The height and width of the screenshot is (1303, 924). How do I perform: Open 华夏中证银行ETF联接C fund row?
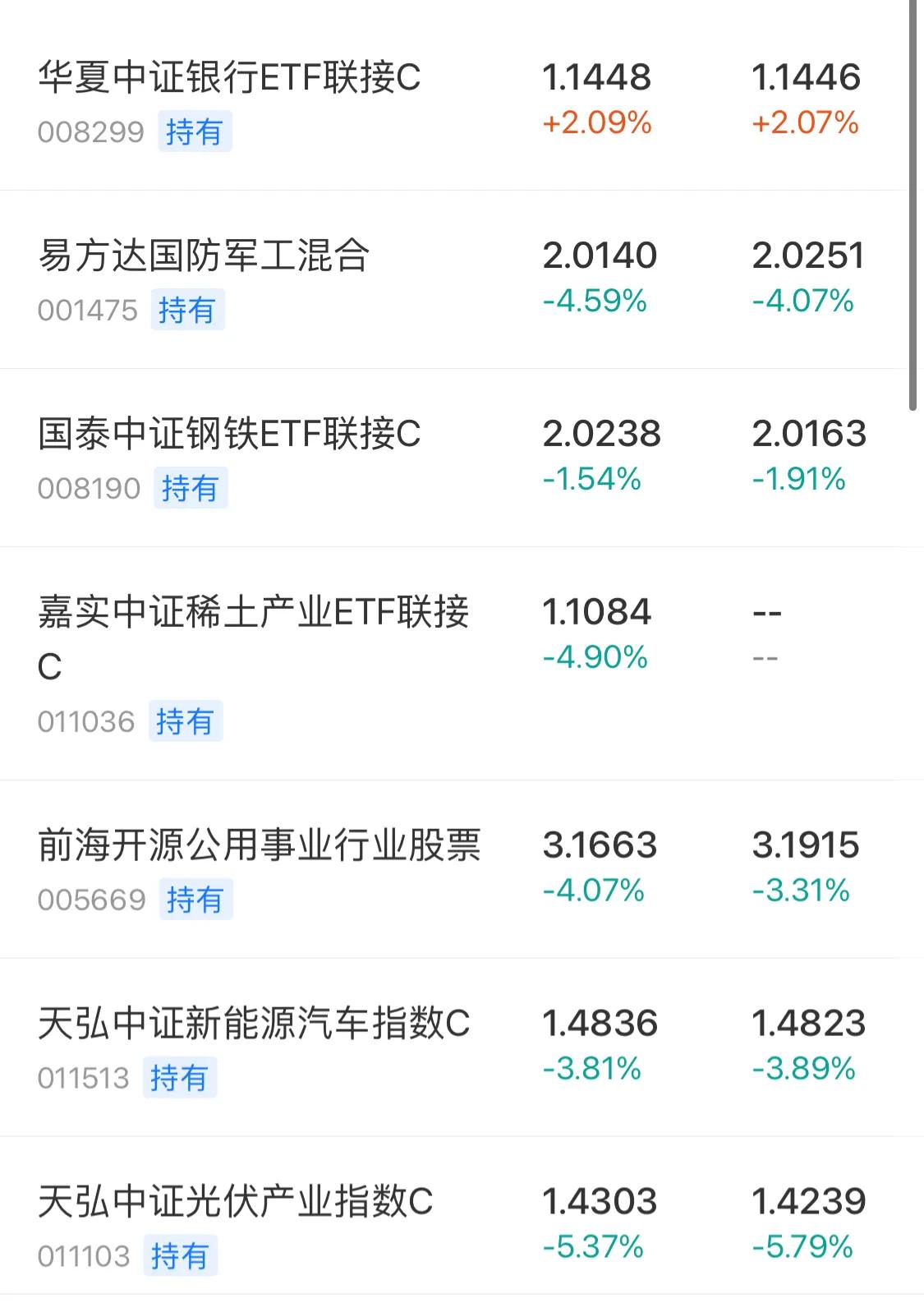pos(229,78)
